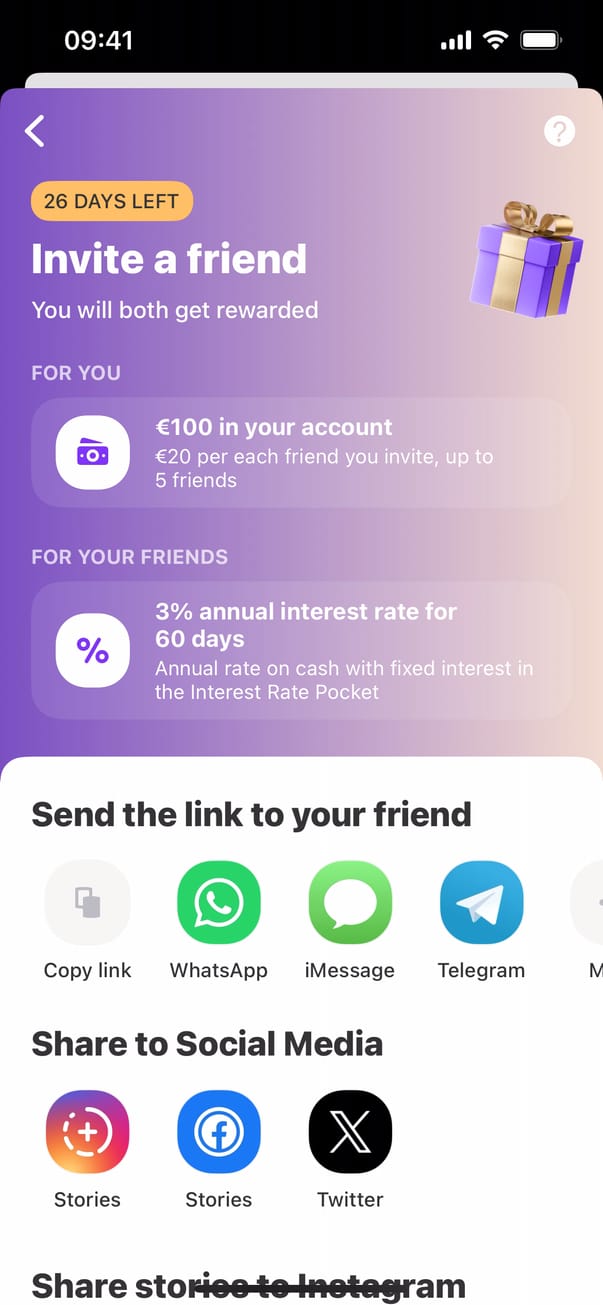The height and width of the screenshot is (1305, 603).
Task: Share to Facebook Stories
Action: [219, 1132]
